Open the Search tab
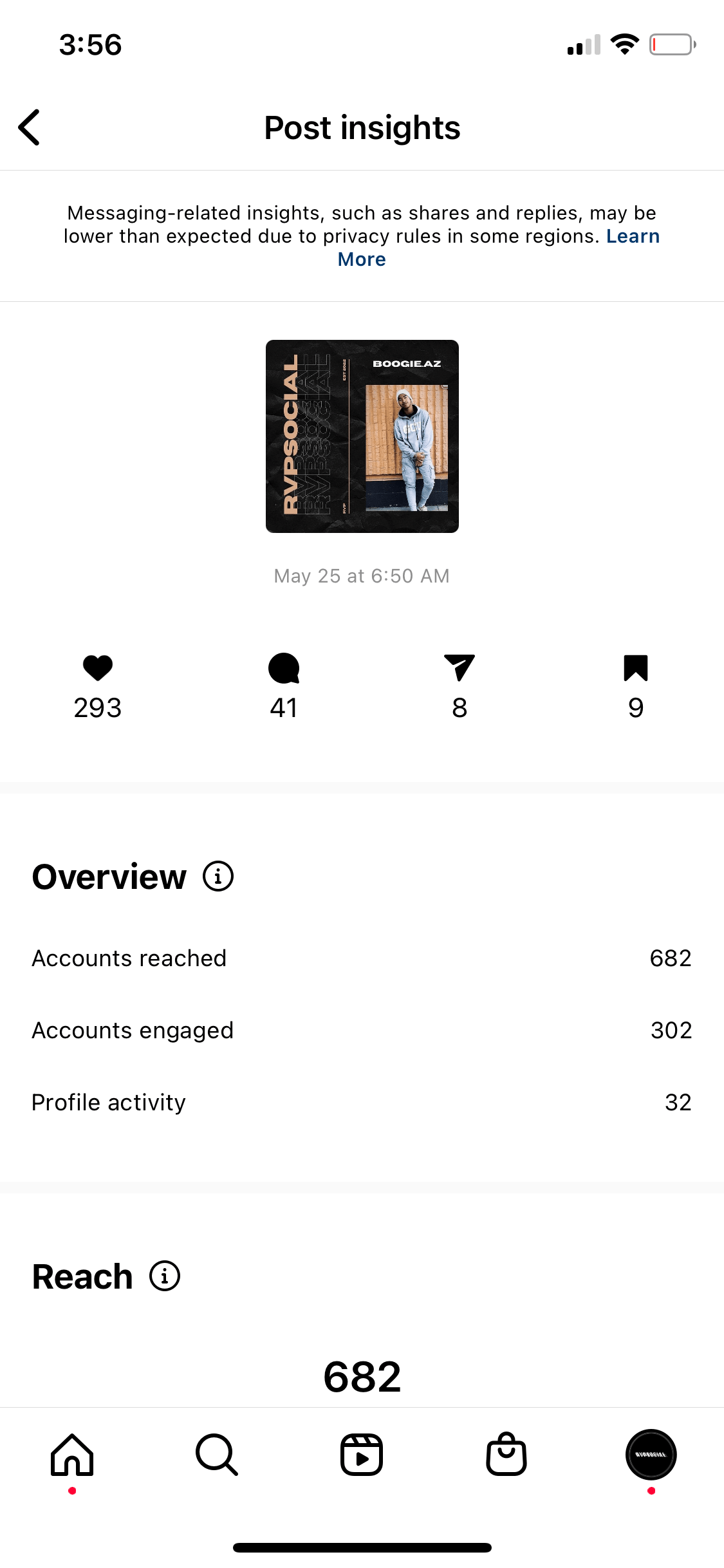 (217, 1455)
